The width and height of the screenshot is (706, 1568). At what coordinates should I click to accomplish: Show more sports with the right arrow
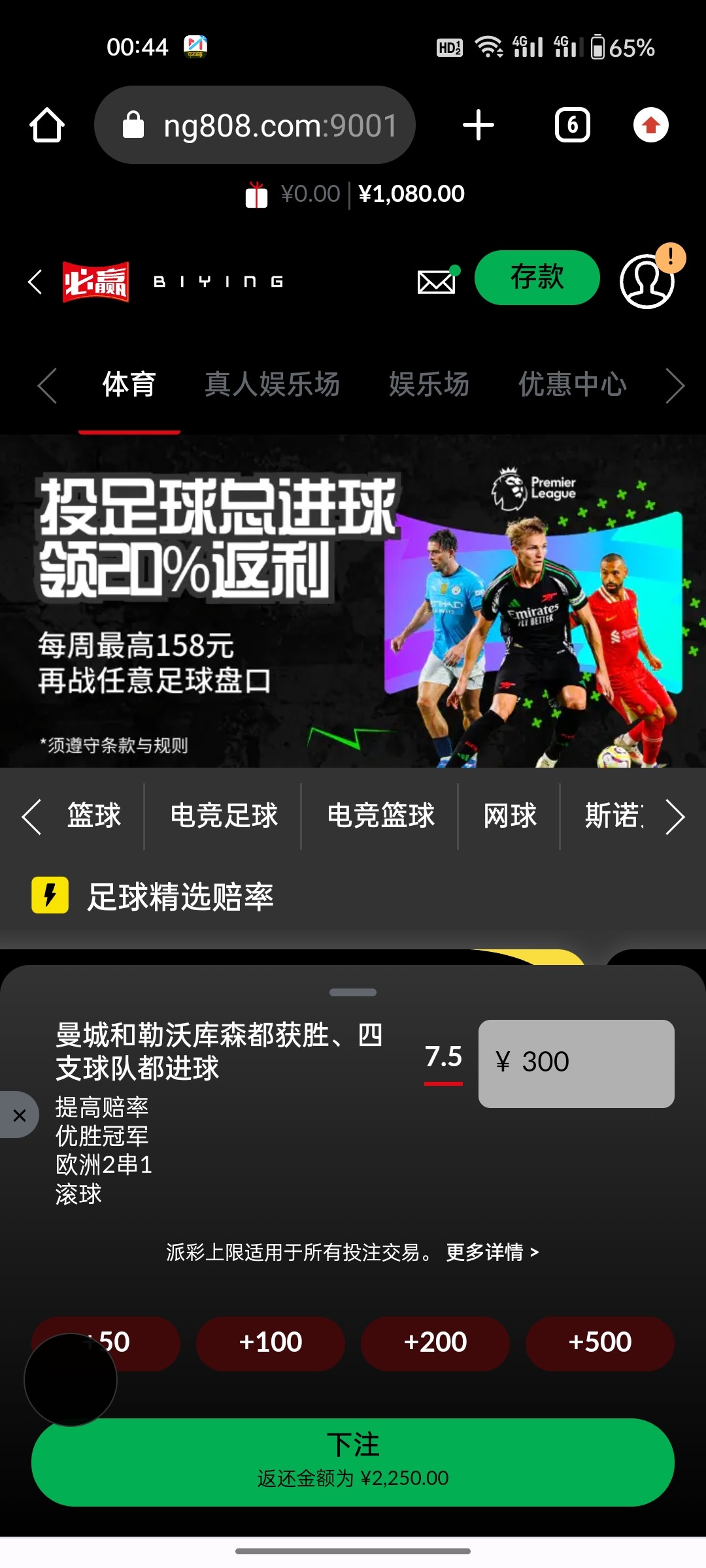click(675, 817)
